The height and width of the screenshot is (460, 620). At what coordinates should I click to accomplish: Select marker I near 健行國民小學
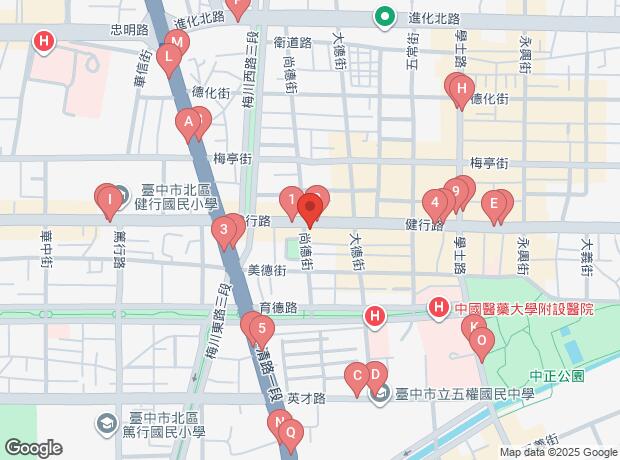tap(107, 198)
